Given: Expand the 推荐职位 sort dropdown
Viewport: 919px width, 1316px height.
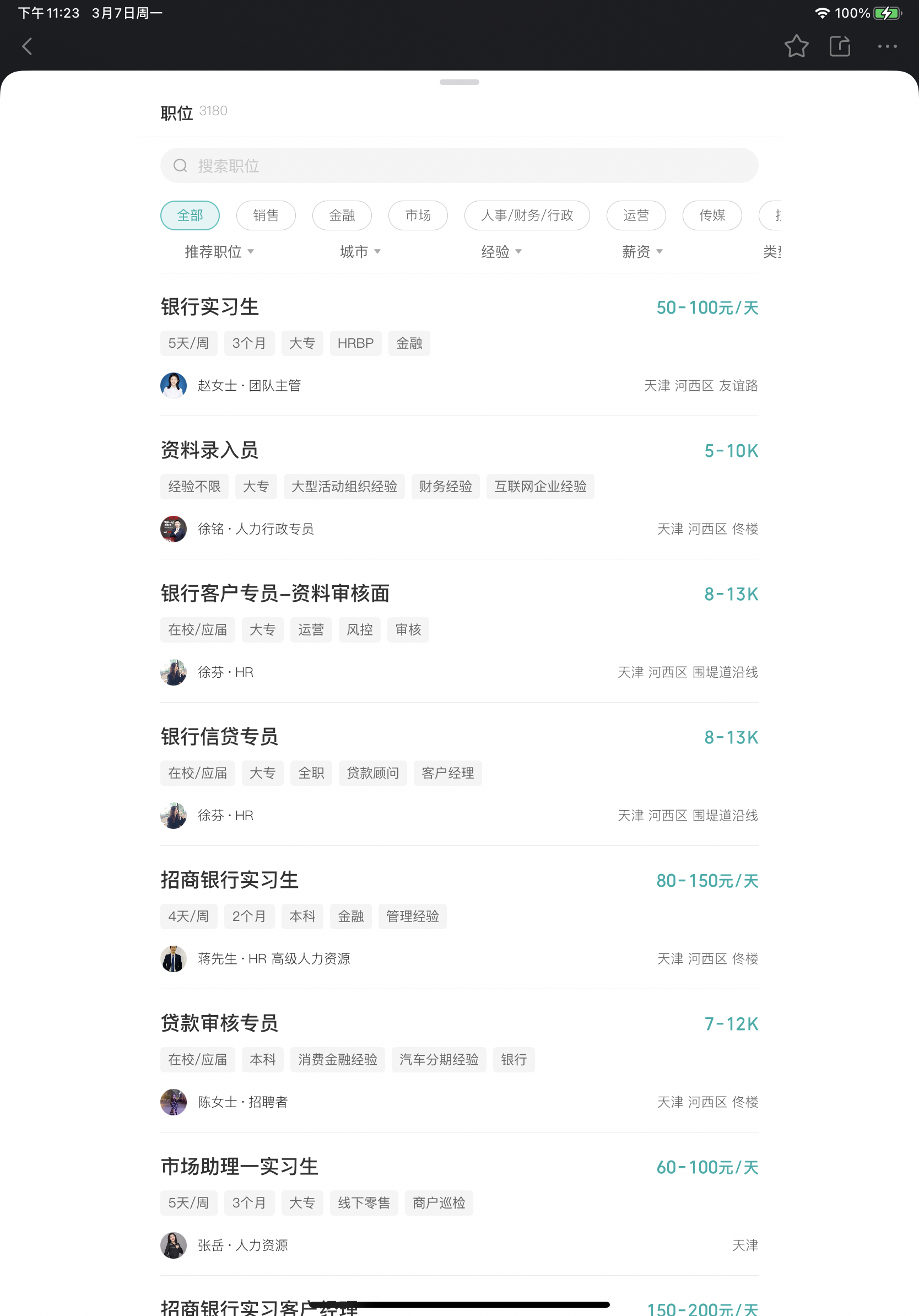Looking at the screenshot, I should 219,252.
